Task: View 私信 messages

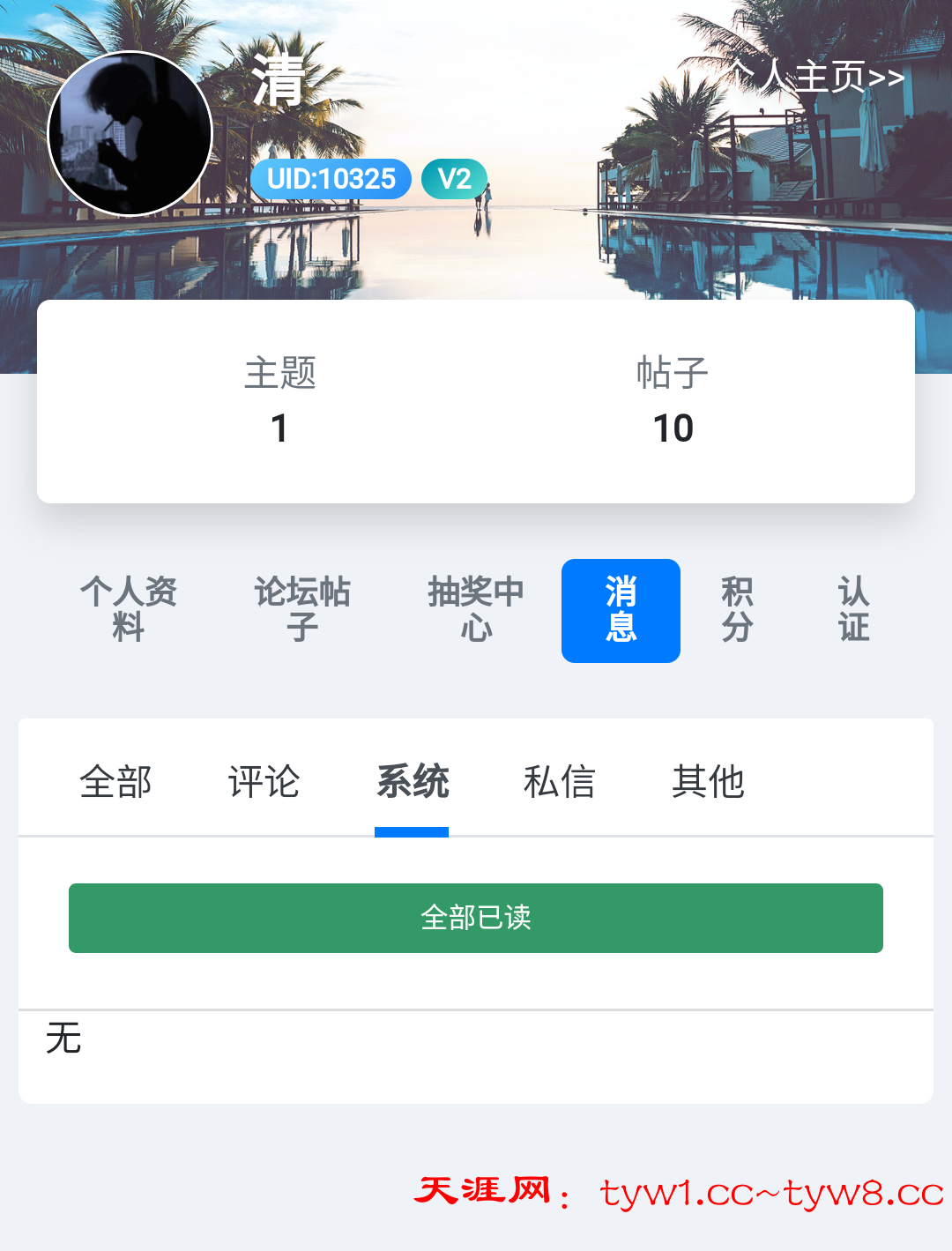Action: [x=560, y=782]
